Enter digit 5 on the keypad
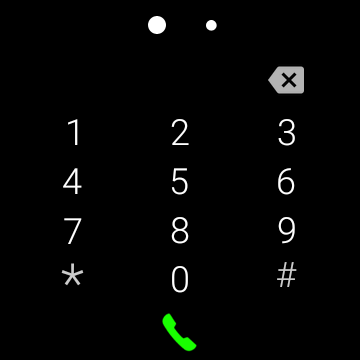The height and width of the screenshot is (360, 360). point(180,181)
